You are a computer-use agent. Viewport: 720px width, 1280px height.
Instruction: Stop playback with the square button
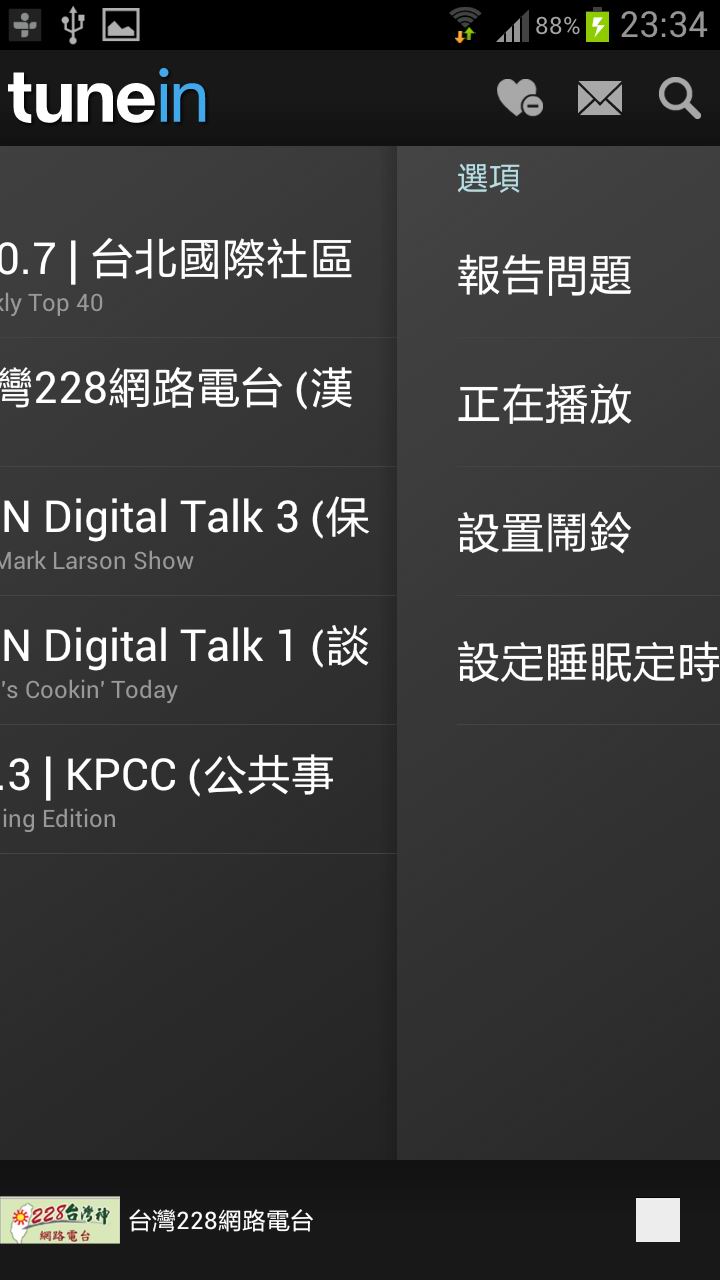(658, 1220)
